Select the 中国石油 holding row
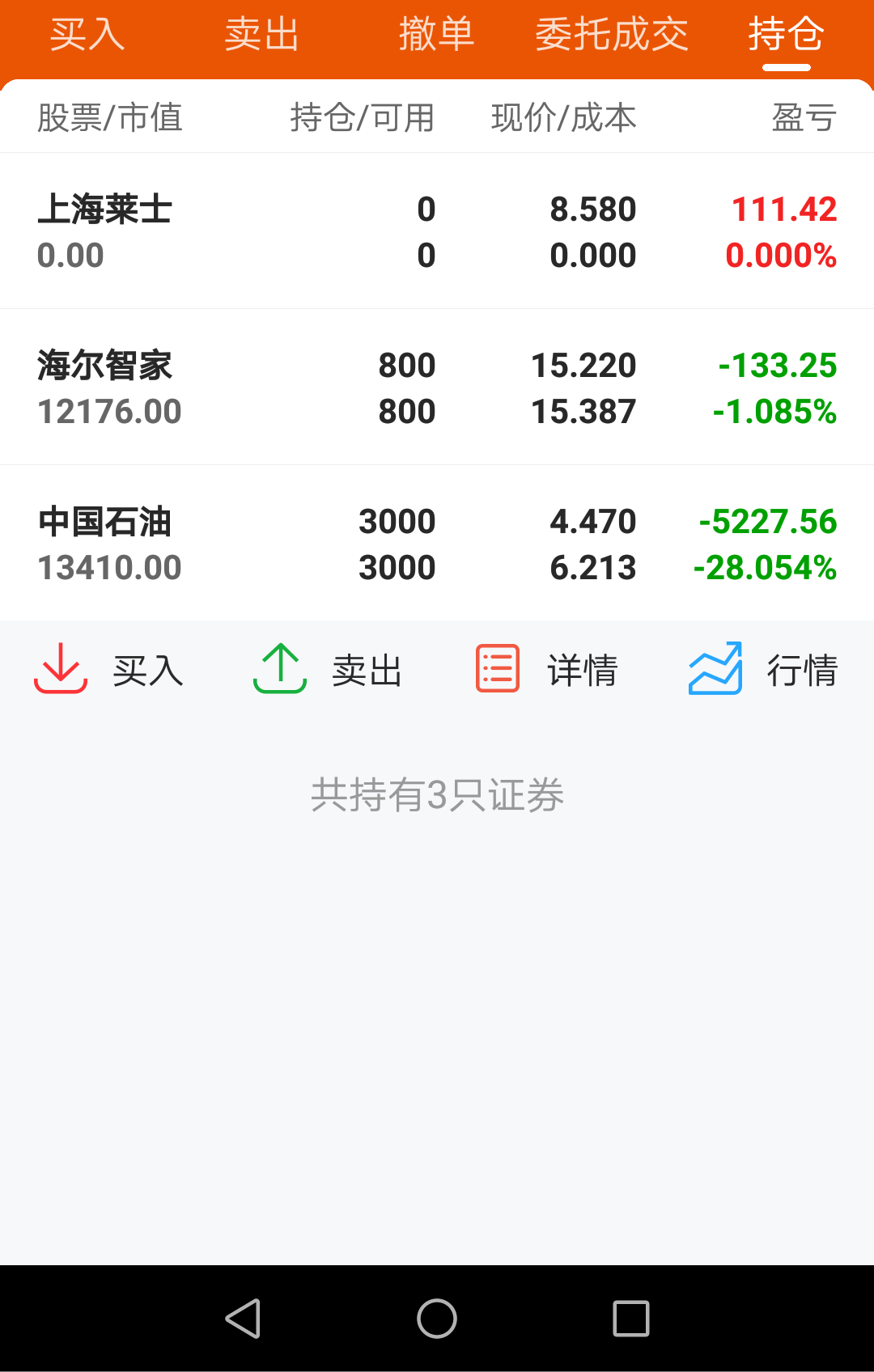This screenshot has height=1372, width=874. click(x=437, y=542)
